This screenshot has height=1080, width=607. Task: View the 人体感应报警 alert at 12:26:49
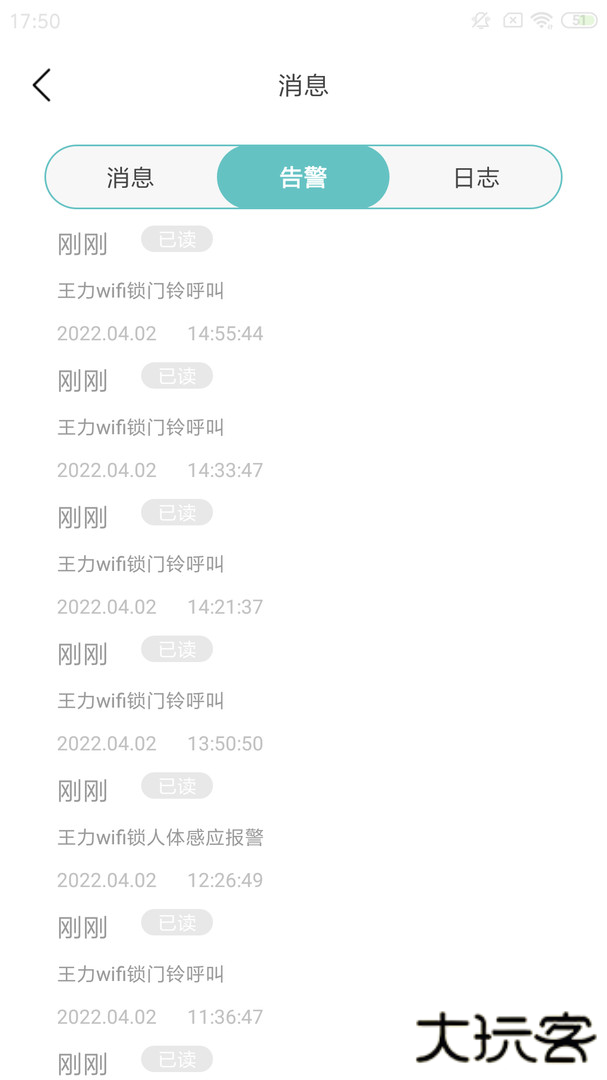tap(160, 838)
